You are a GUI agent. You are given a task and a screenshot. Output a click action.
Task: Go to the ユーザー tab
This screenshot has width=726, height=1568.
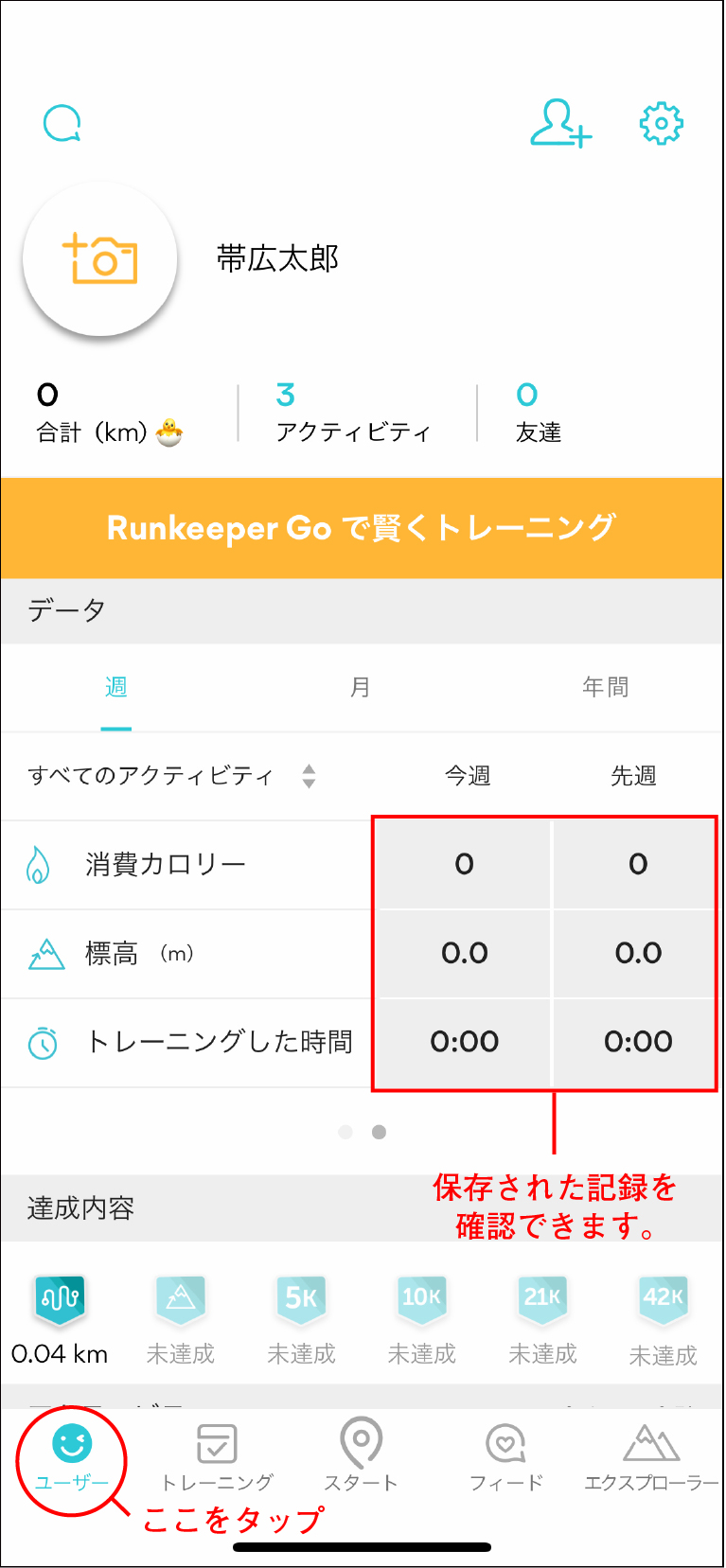click(72, 1457)
